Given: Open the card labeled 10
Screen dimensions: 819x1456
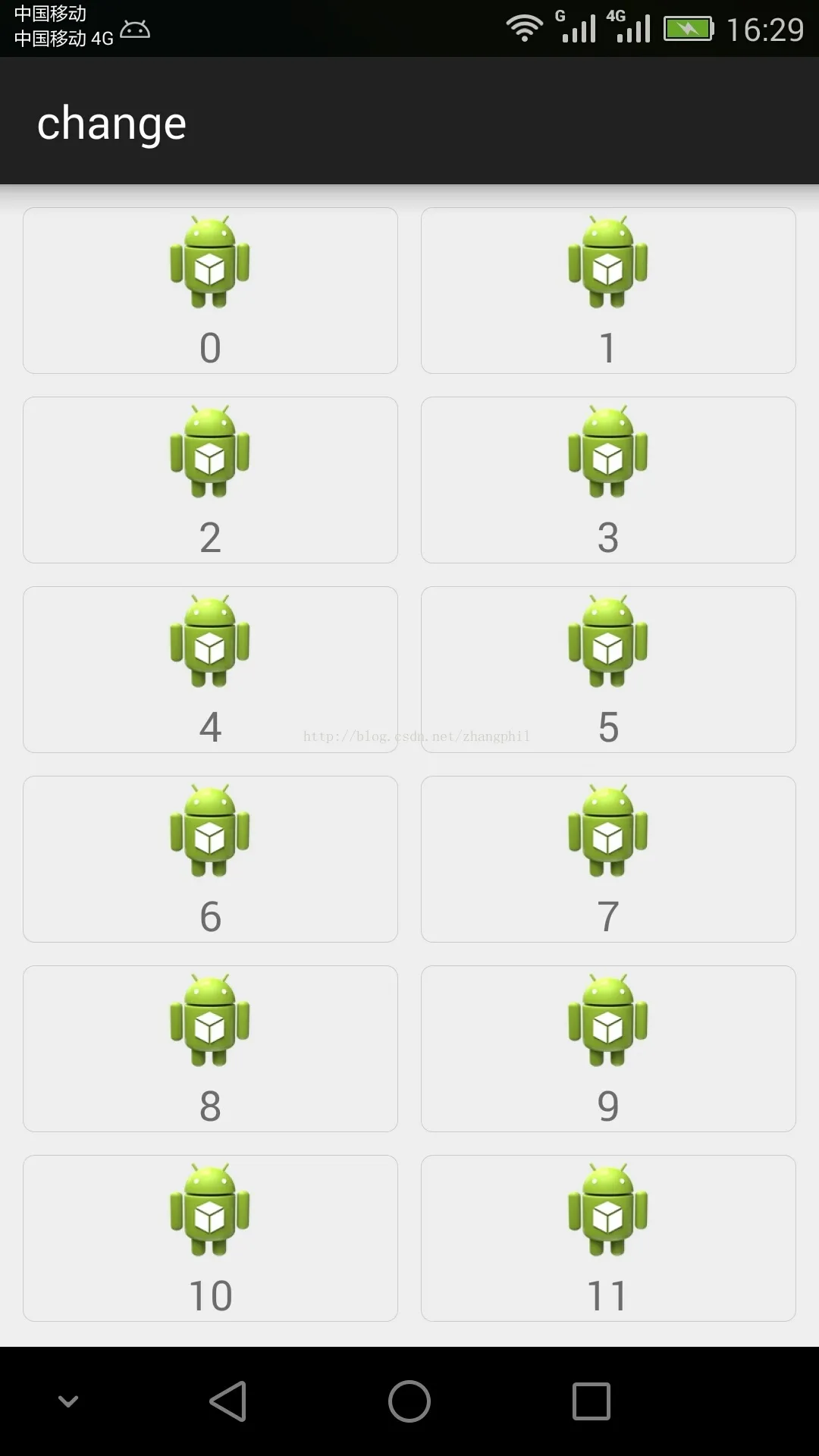Looking at the screenshot, I should (x=210, y=1238).
